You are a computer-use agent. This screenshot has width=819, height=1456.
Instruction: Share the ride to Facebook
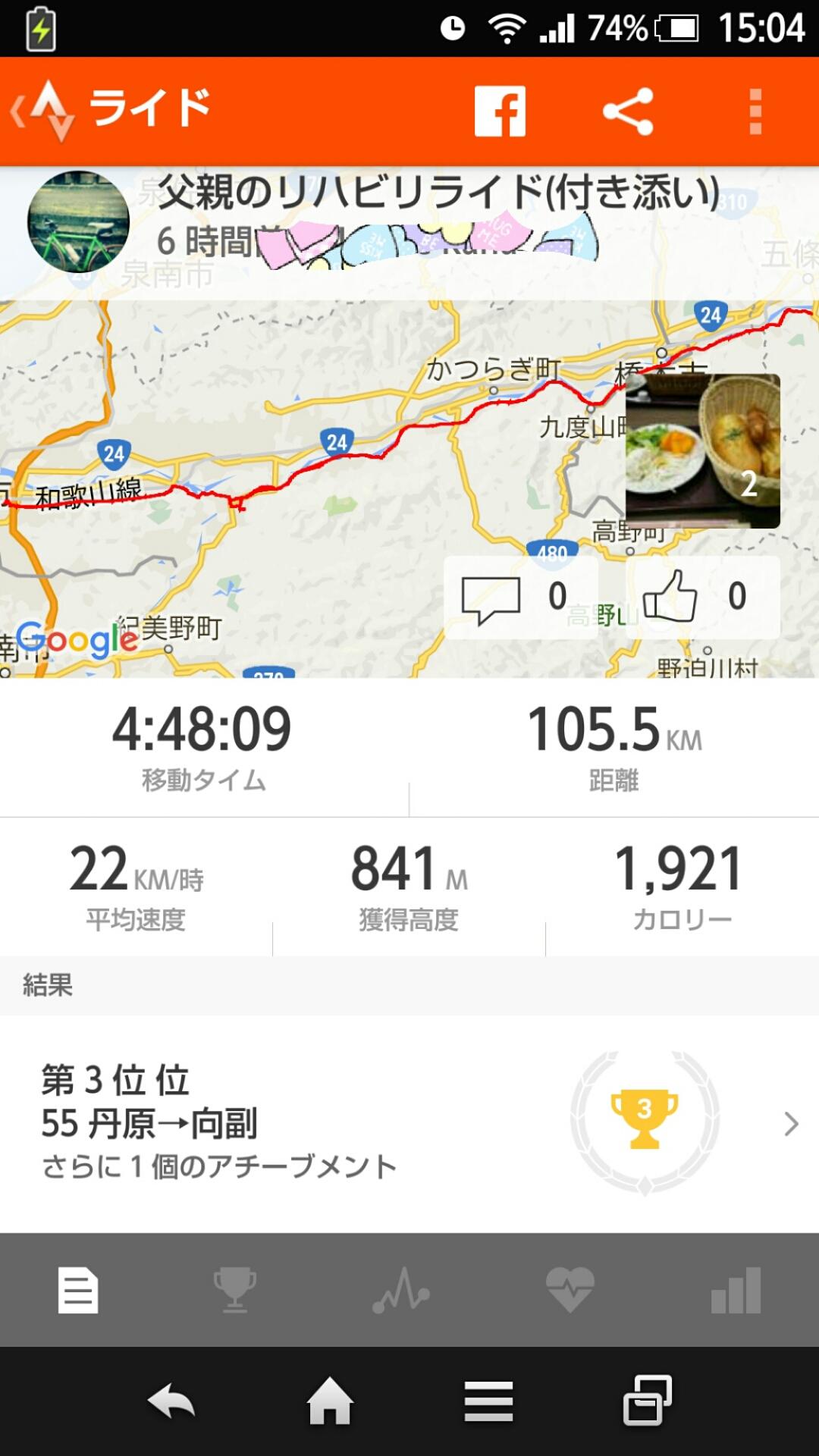pos(500,111)
